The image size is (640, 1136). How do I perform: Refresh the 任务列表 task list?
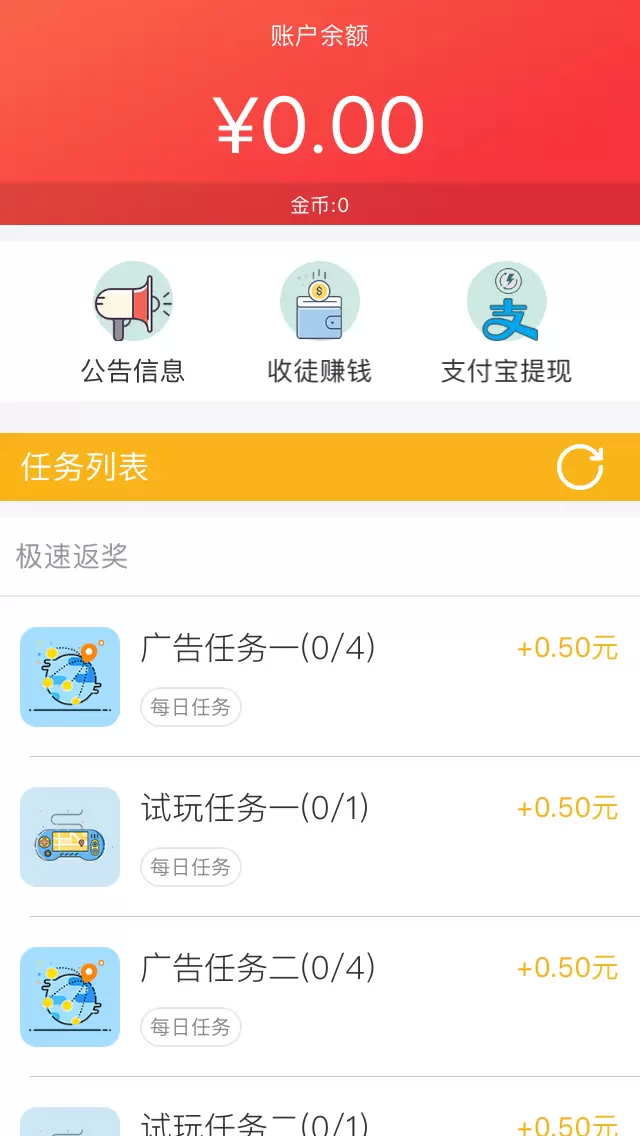pos(580,467)
